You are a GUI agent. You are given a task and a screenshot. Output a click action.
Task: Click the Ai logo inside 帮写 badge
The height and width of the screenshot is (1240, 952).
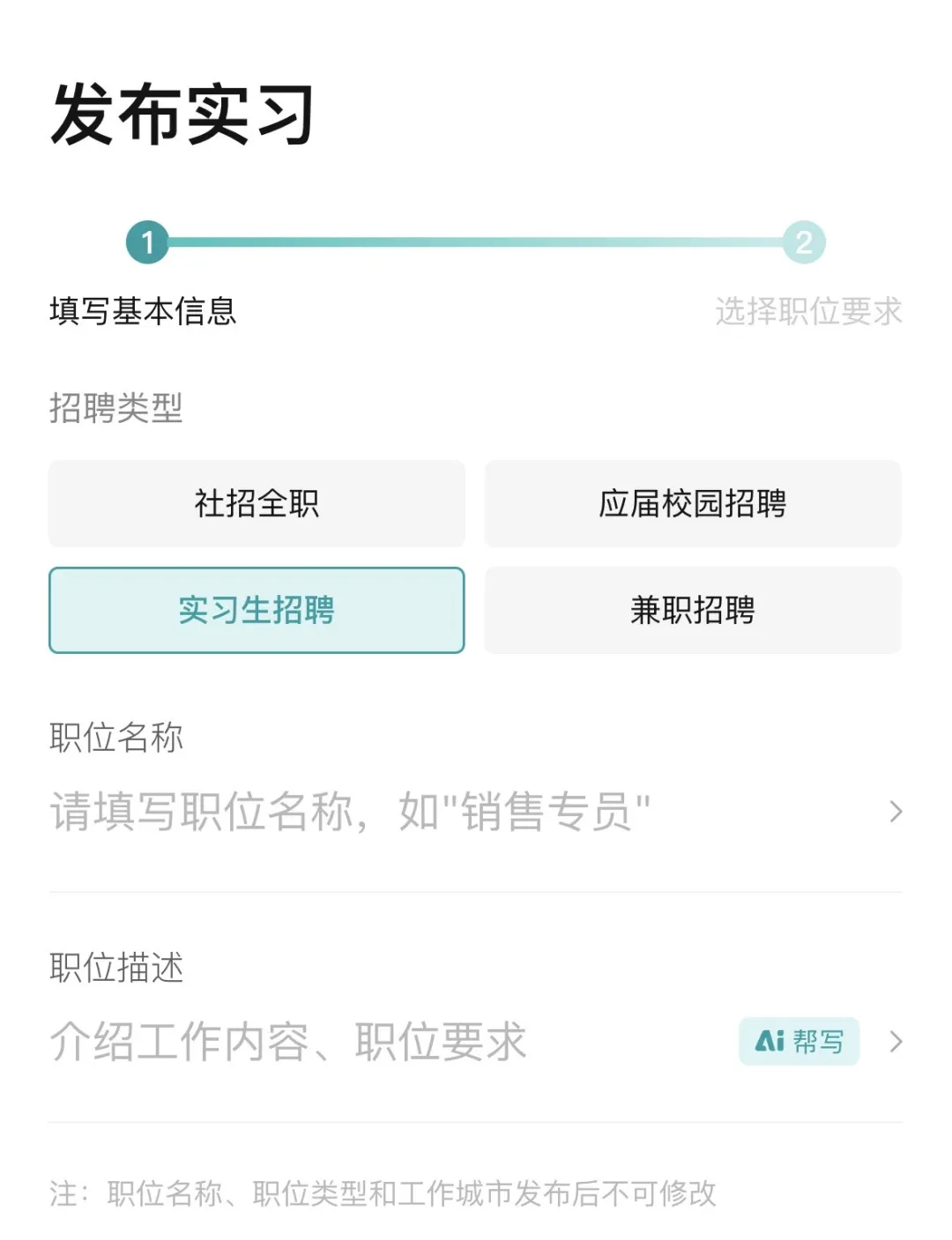tap(770, 1042)
